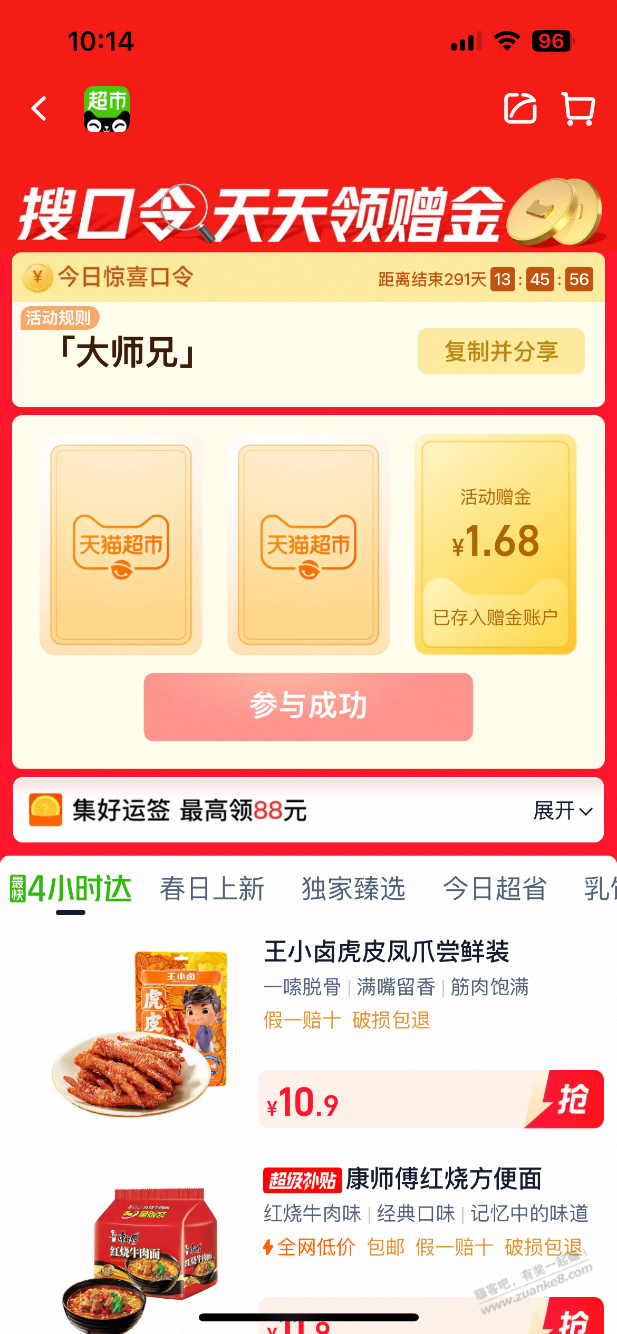Open the 天猫超市 logo icon in header

click(x=106, y=109)
